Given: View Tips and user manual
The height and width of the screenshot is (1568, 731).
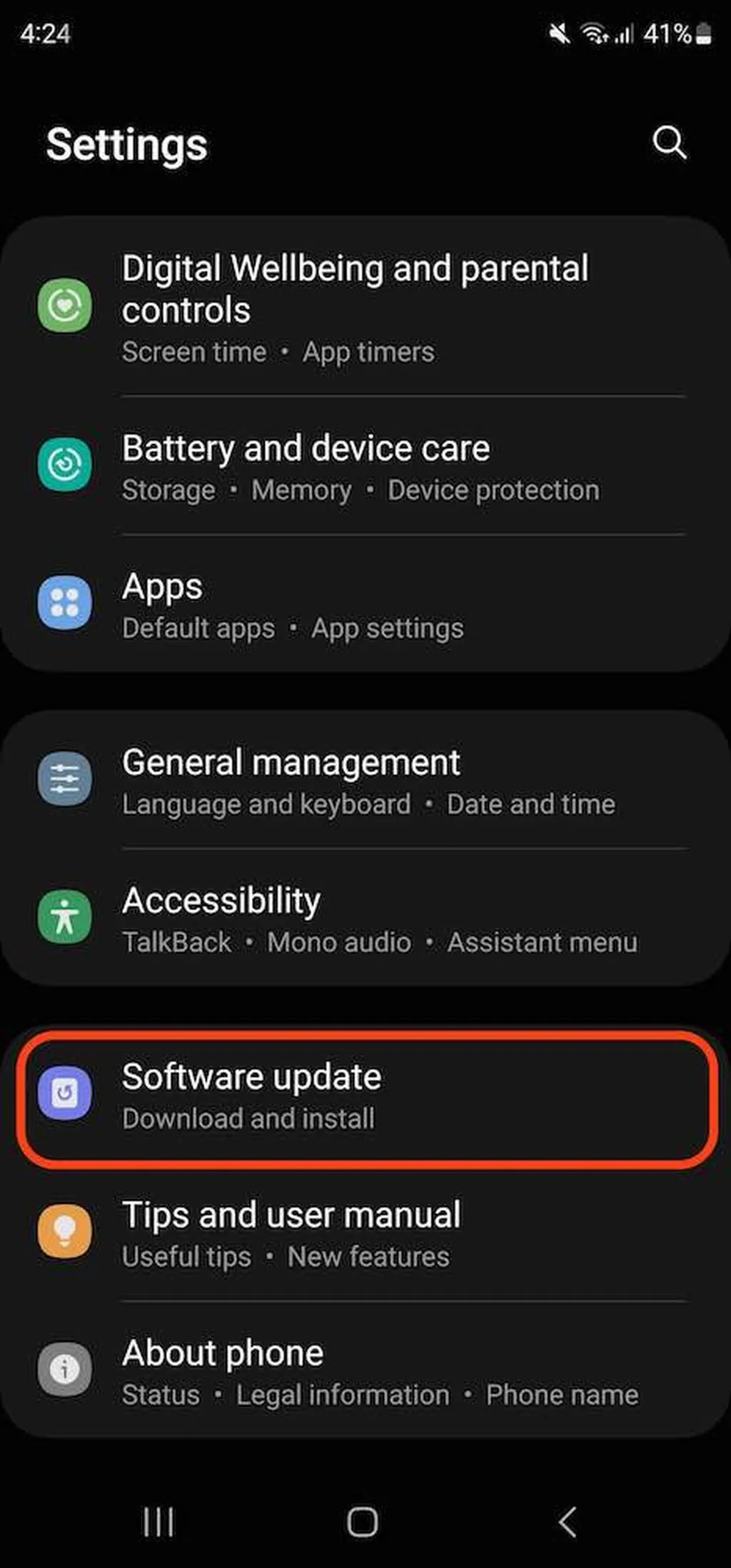Looking at the screenshot, I should coord(291,1233).
